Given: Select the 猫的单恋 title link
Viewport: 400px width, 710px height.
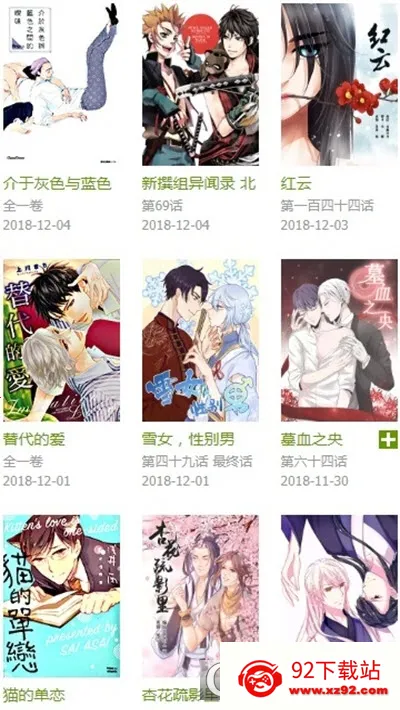Looking at the screenshot, I should (34, 695).
